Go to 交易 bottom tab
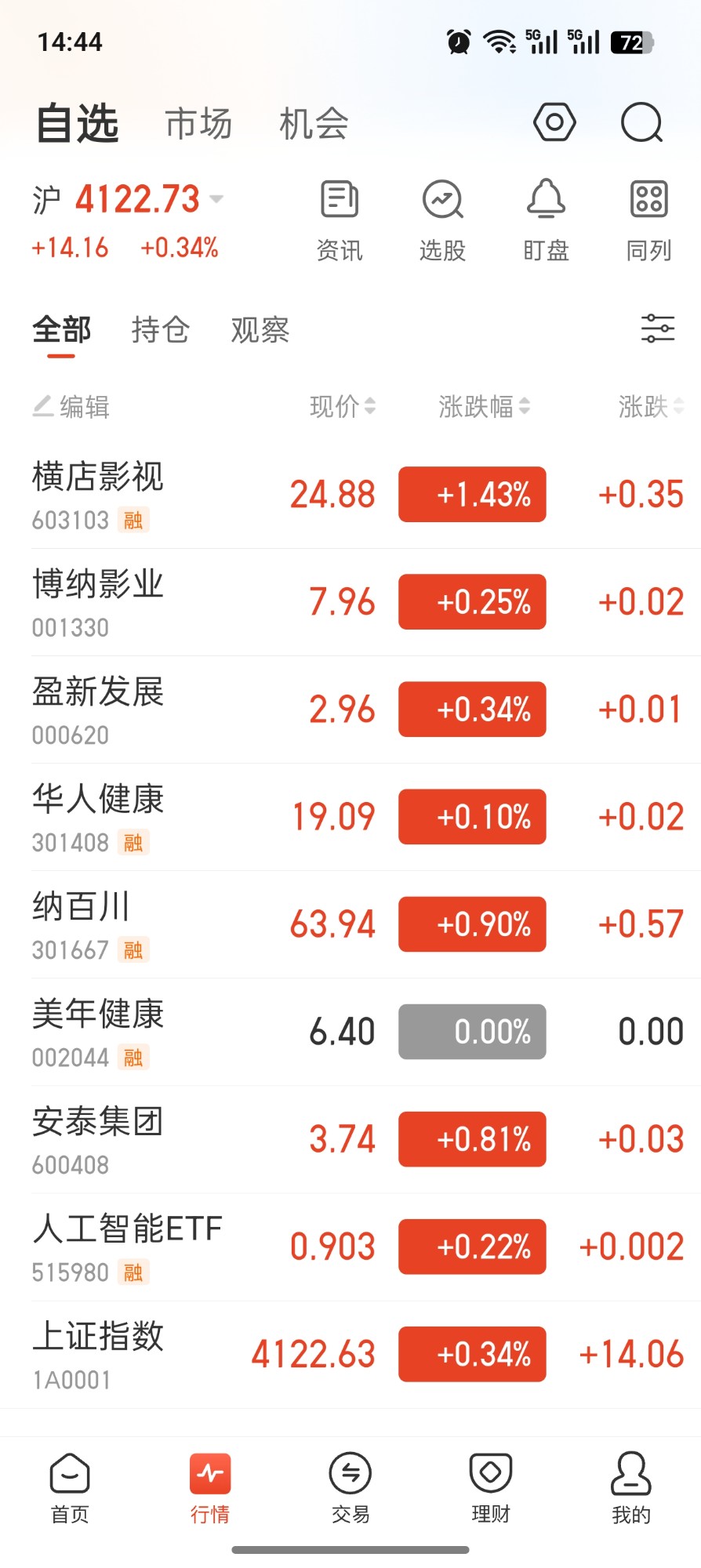The width and height of the screenshot is (701, 1568). [x=350, y=1488]
